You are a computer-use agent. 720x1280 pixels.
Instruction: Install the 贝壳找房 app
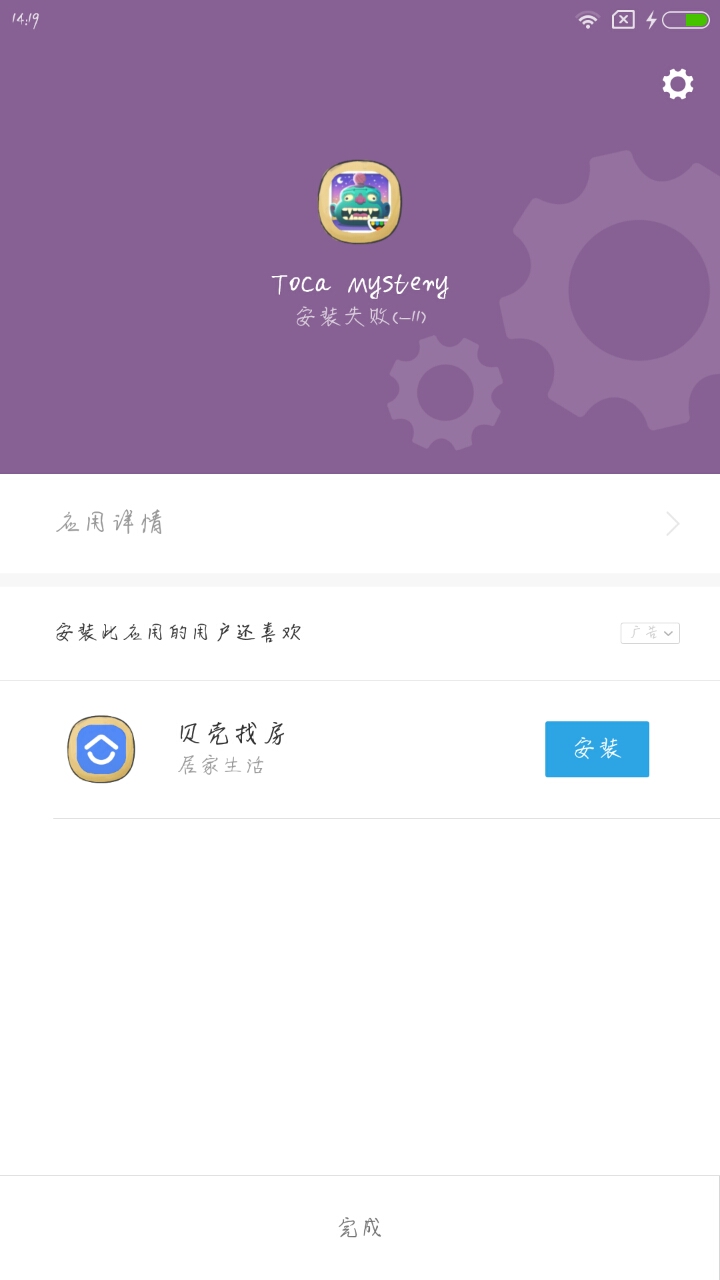[x=596, y=749]
